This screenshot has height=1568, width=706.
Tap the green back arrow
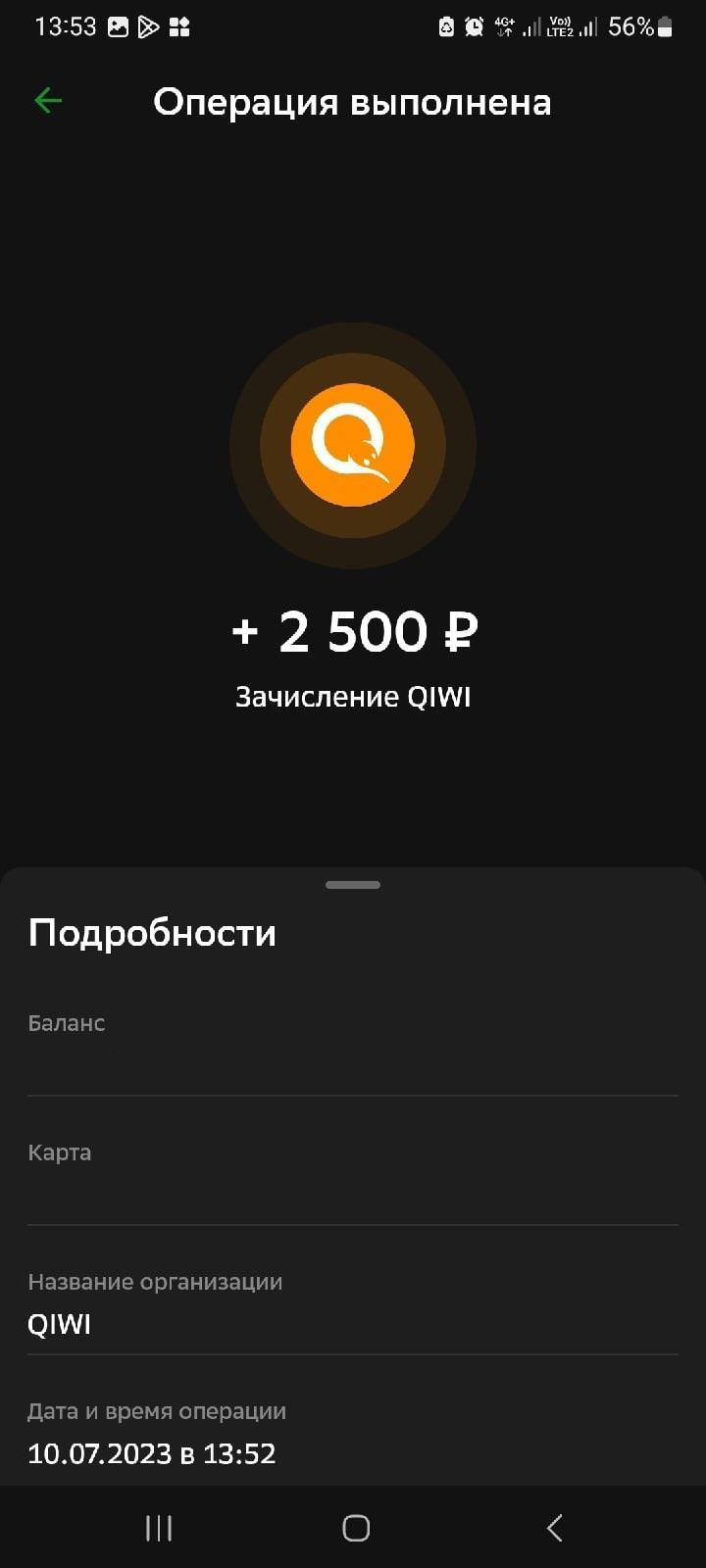point(47,100)
